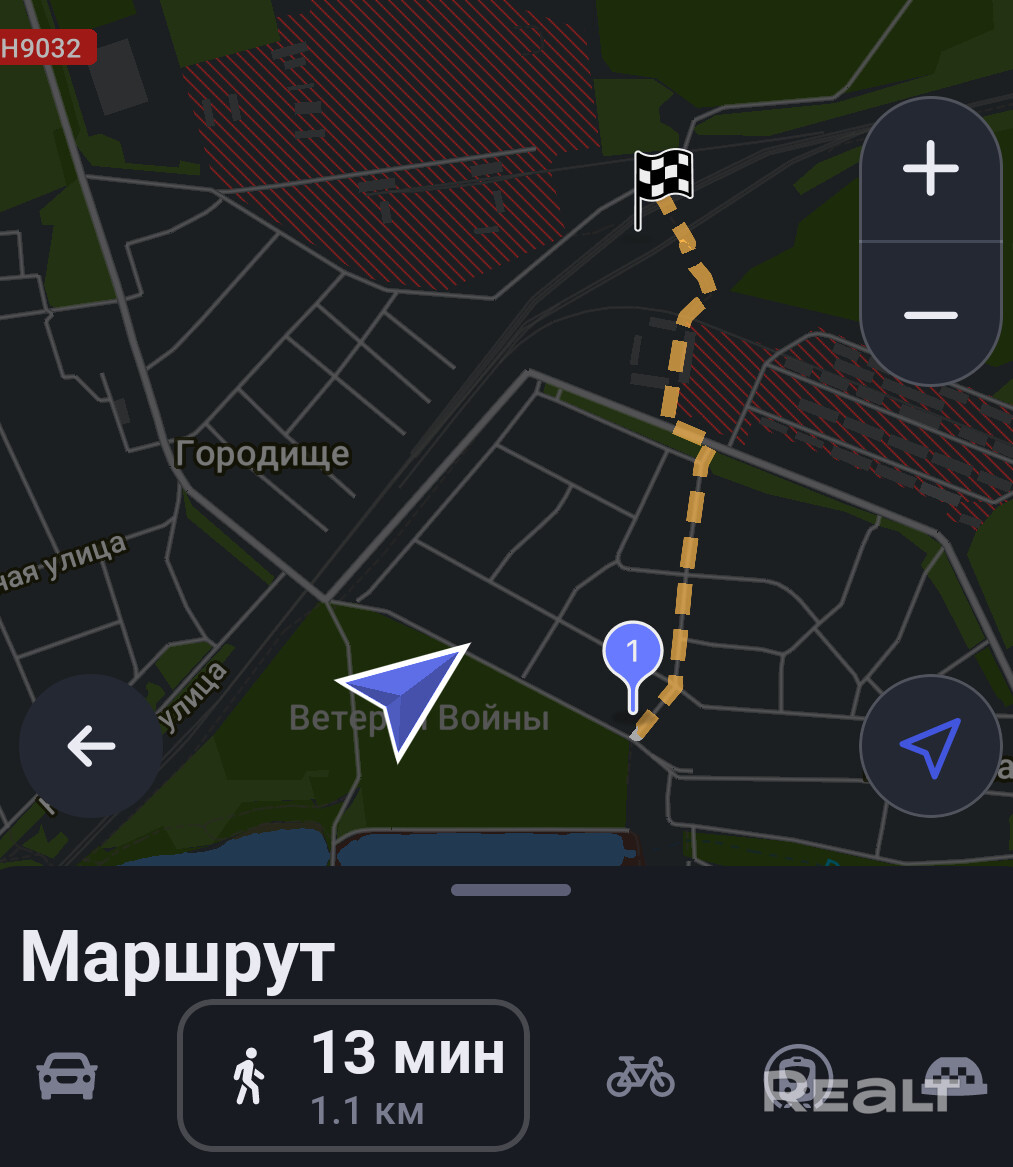Expand the Маршрут panel via its handle
This screenshot has height=1167, width=1013.
510,890
